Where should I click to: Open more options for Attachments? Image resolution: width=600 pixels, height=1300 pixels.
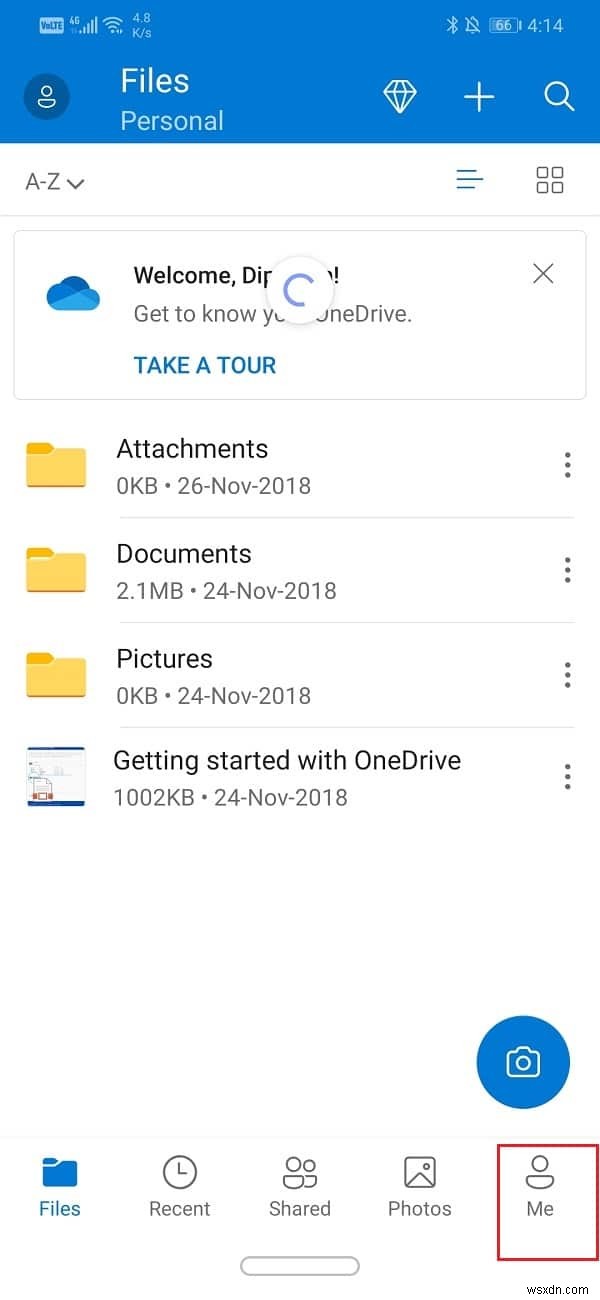567,465
